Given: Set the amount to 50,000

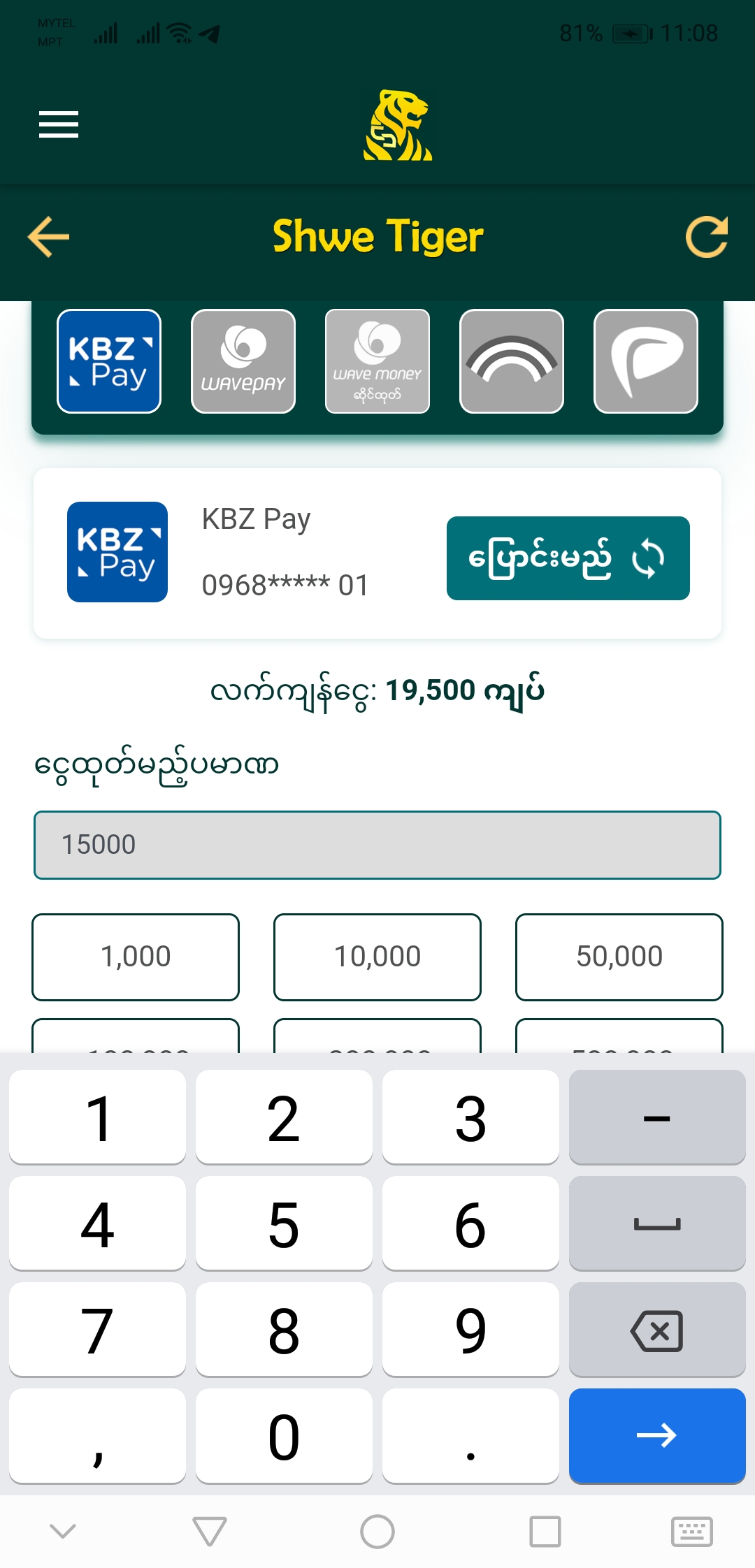Looking at the screenshot, I should [x=619, y=957].
